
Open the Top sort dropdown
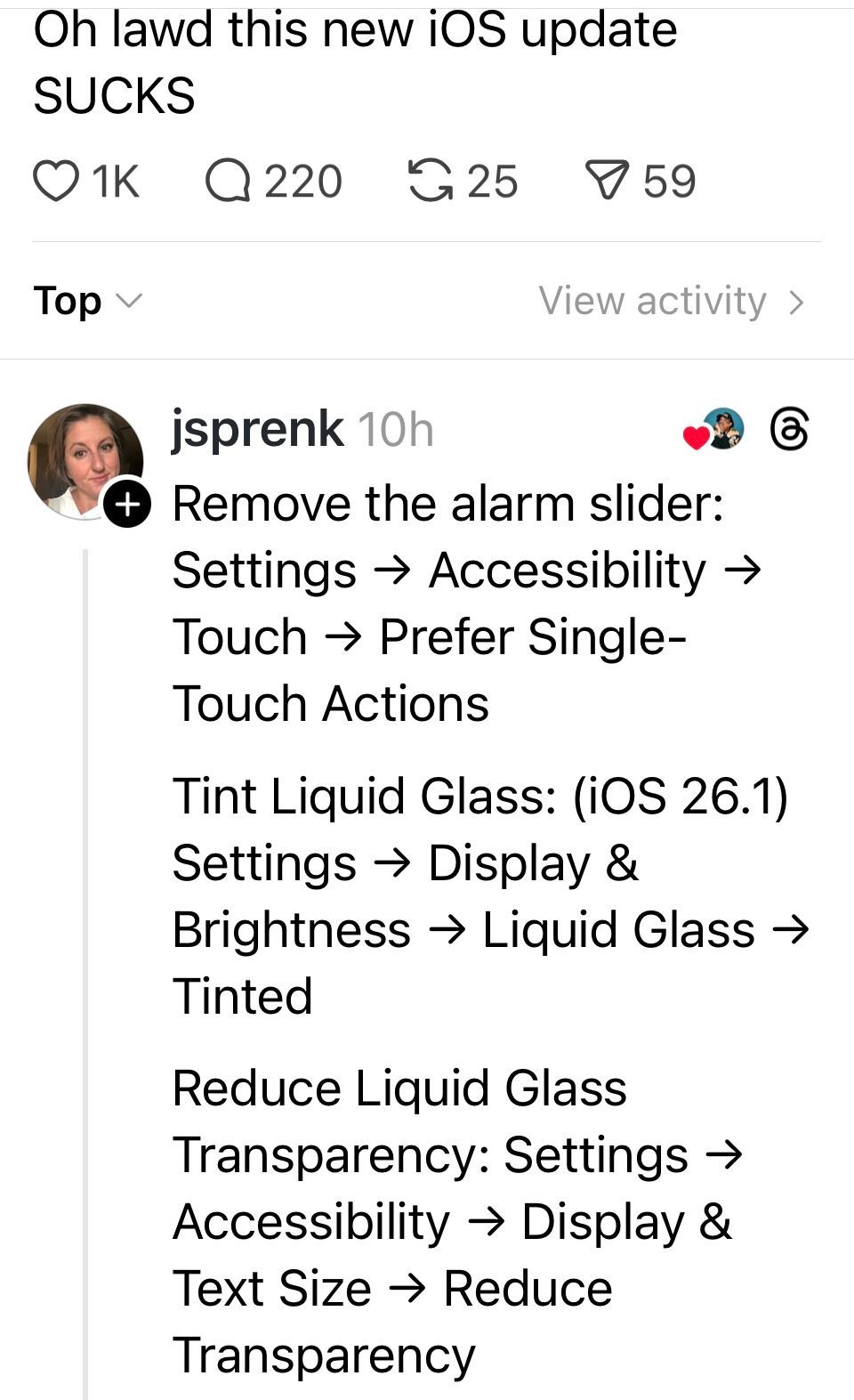click(87, 301)
